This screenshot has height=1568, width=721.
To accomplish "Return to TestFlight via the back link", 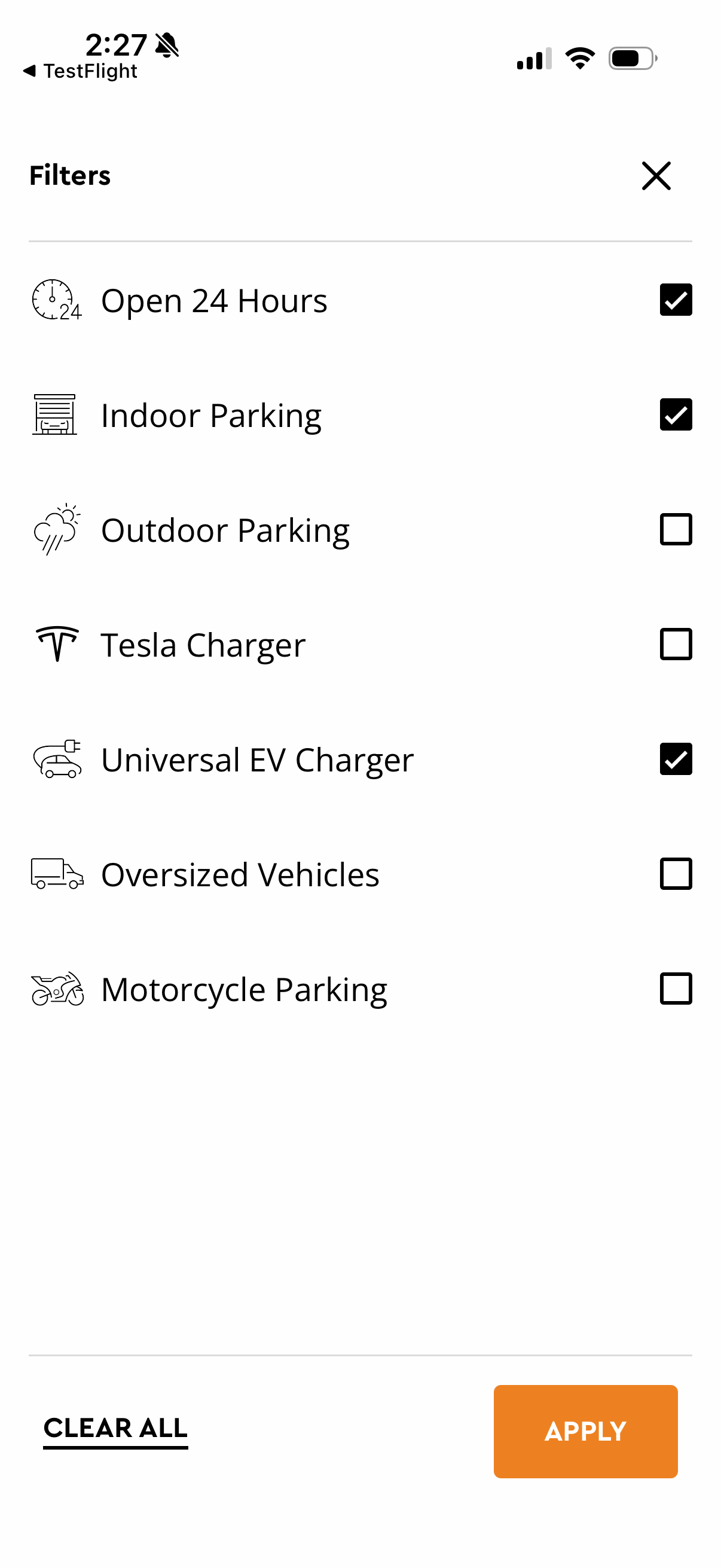I will pyautogui.click(x=80, y=71).
